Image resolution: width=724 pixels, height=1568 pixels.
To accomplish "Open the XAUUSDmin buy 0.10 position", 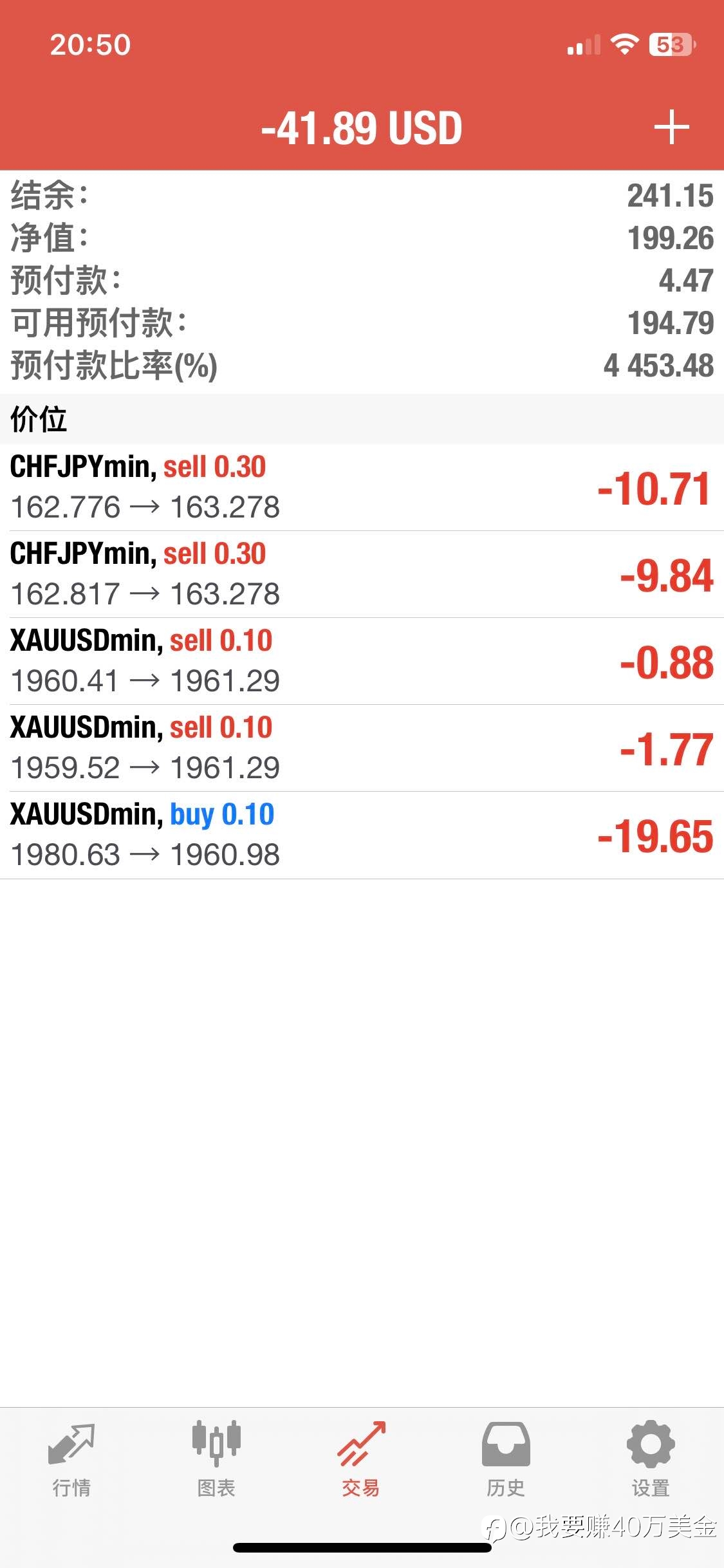I will pos(362,835).
